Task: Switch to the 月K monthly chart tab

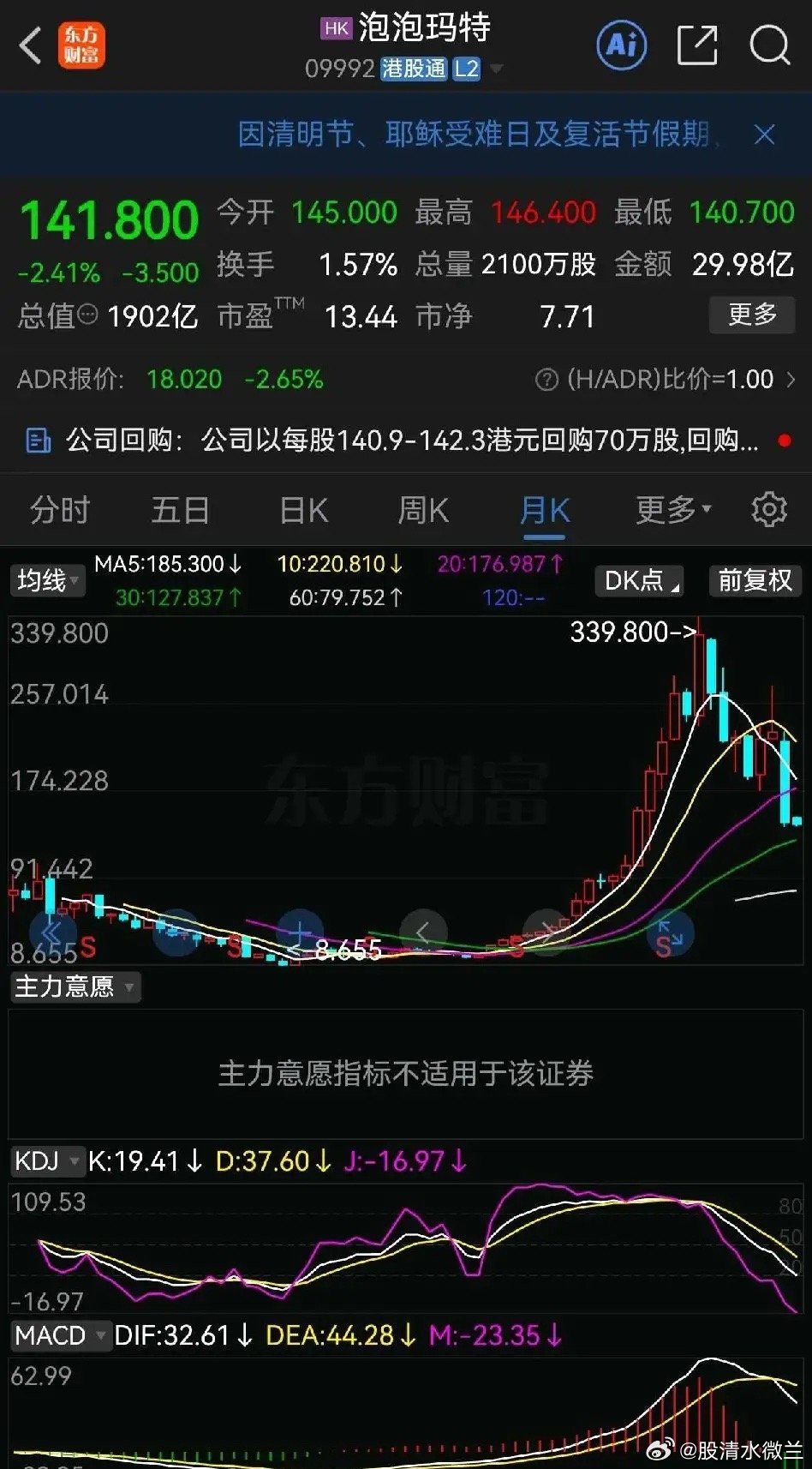Action: point(545,509)
